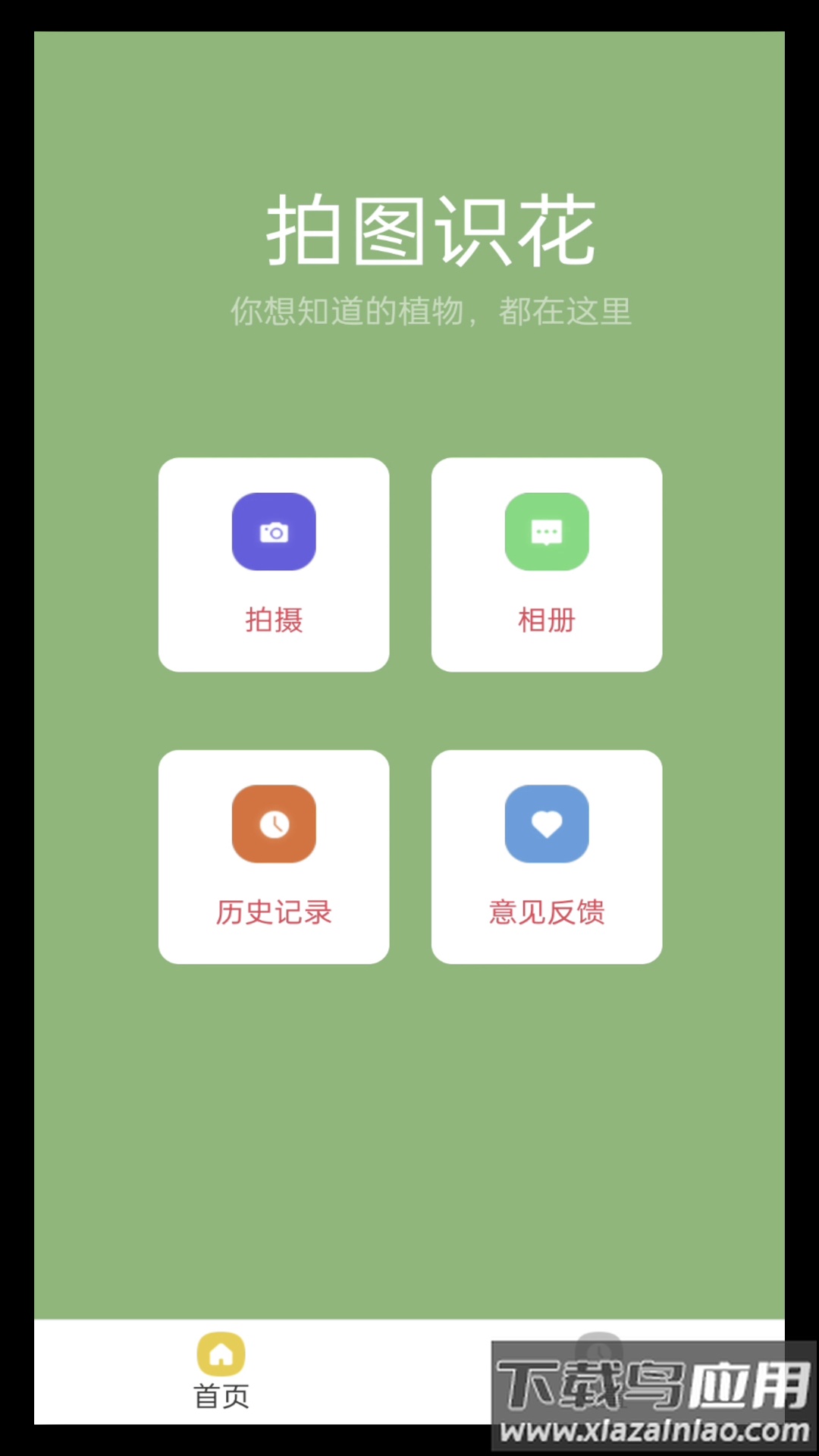Screen dimensions: 819x1456
Task: Tap the subtitle 你想知道的植物，都在这里
Action: pos(431,312)
